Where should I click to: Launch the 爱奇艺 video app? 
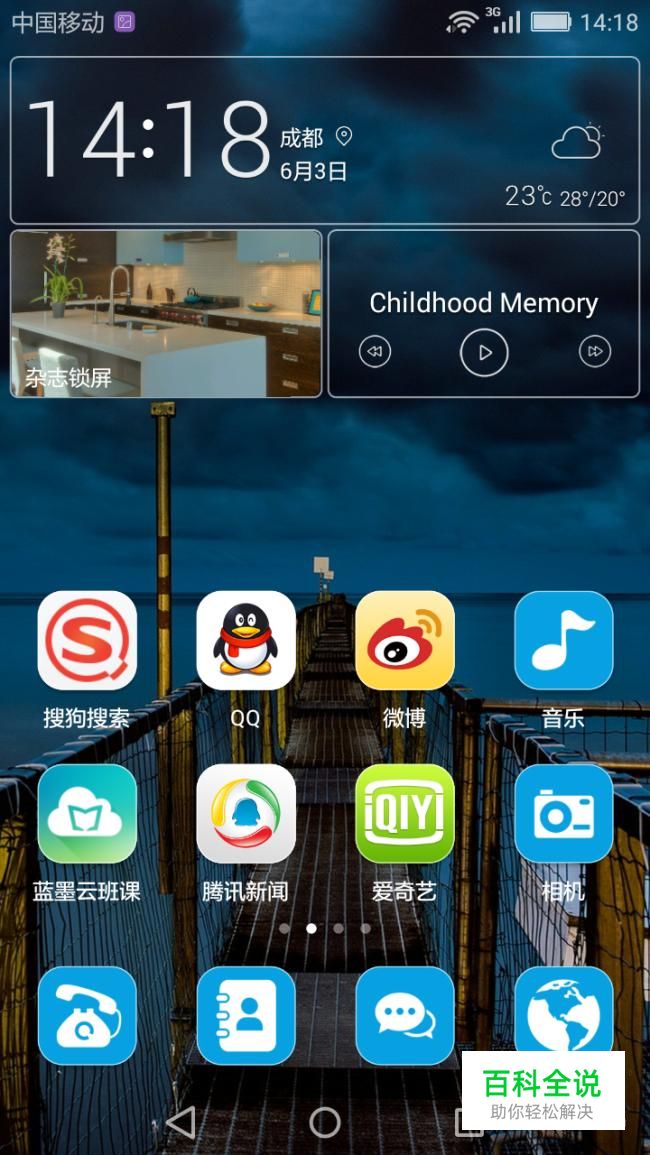[405, 813]
